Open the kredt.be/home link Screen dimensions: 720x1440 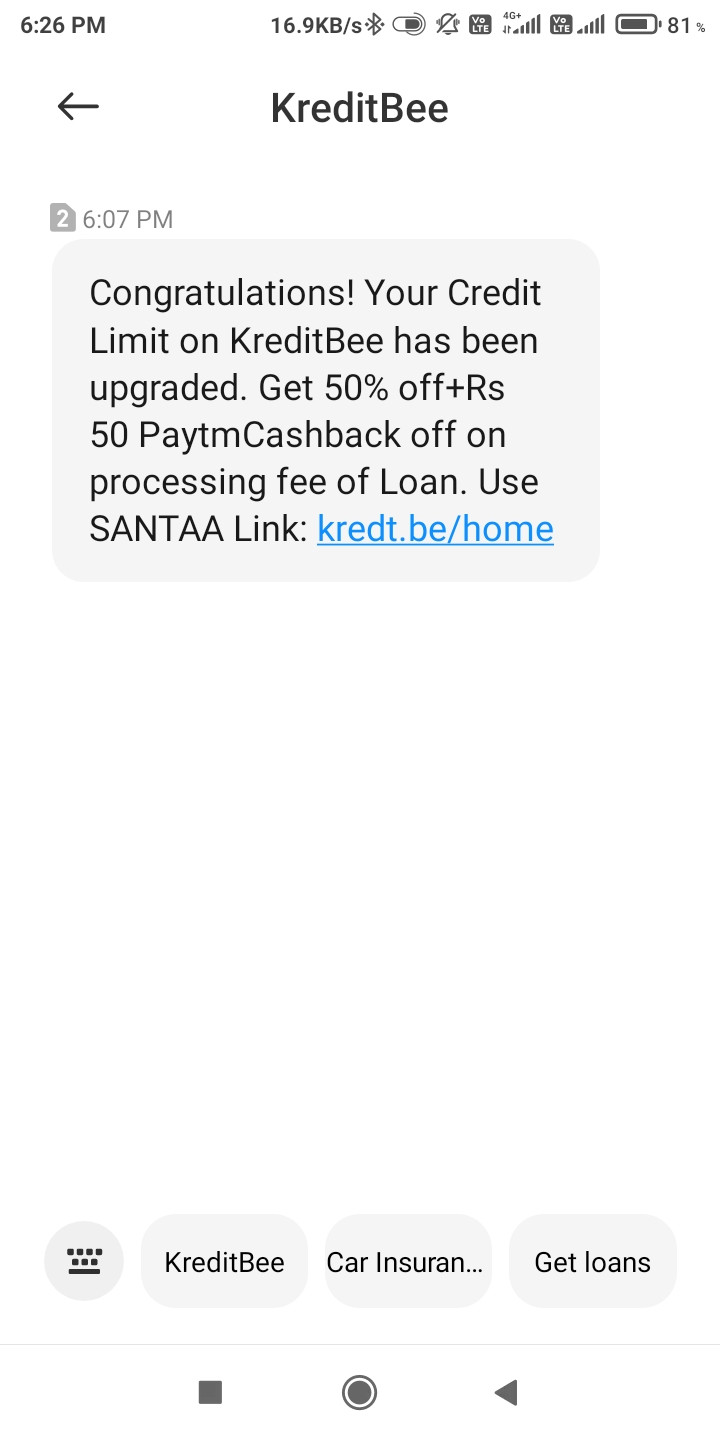click(x=435, y=528)
